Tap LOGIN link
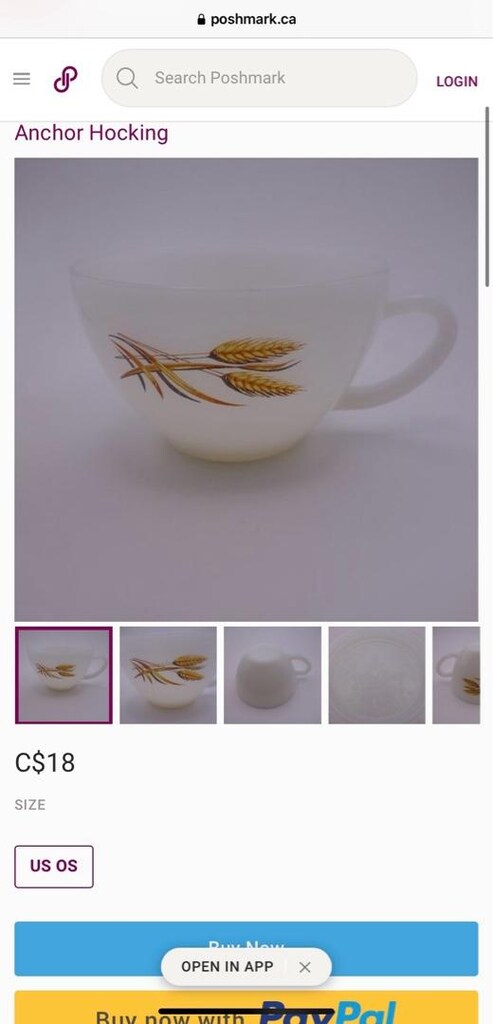493x1024 pixels. point(457,81)
